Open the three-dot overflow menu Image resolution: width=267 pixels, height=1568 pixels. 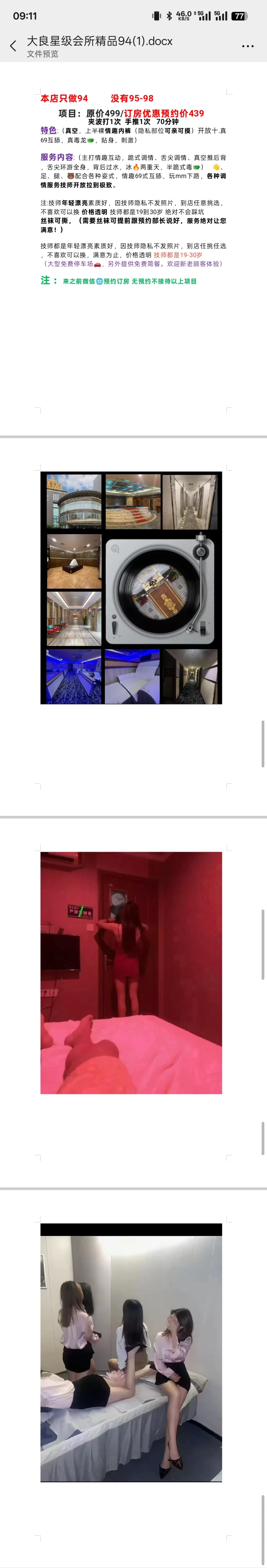coord(248,46)
